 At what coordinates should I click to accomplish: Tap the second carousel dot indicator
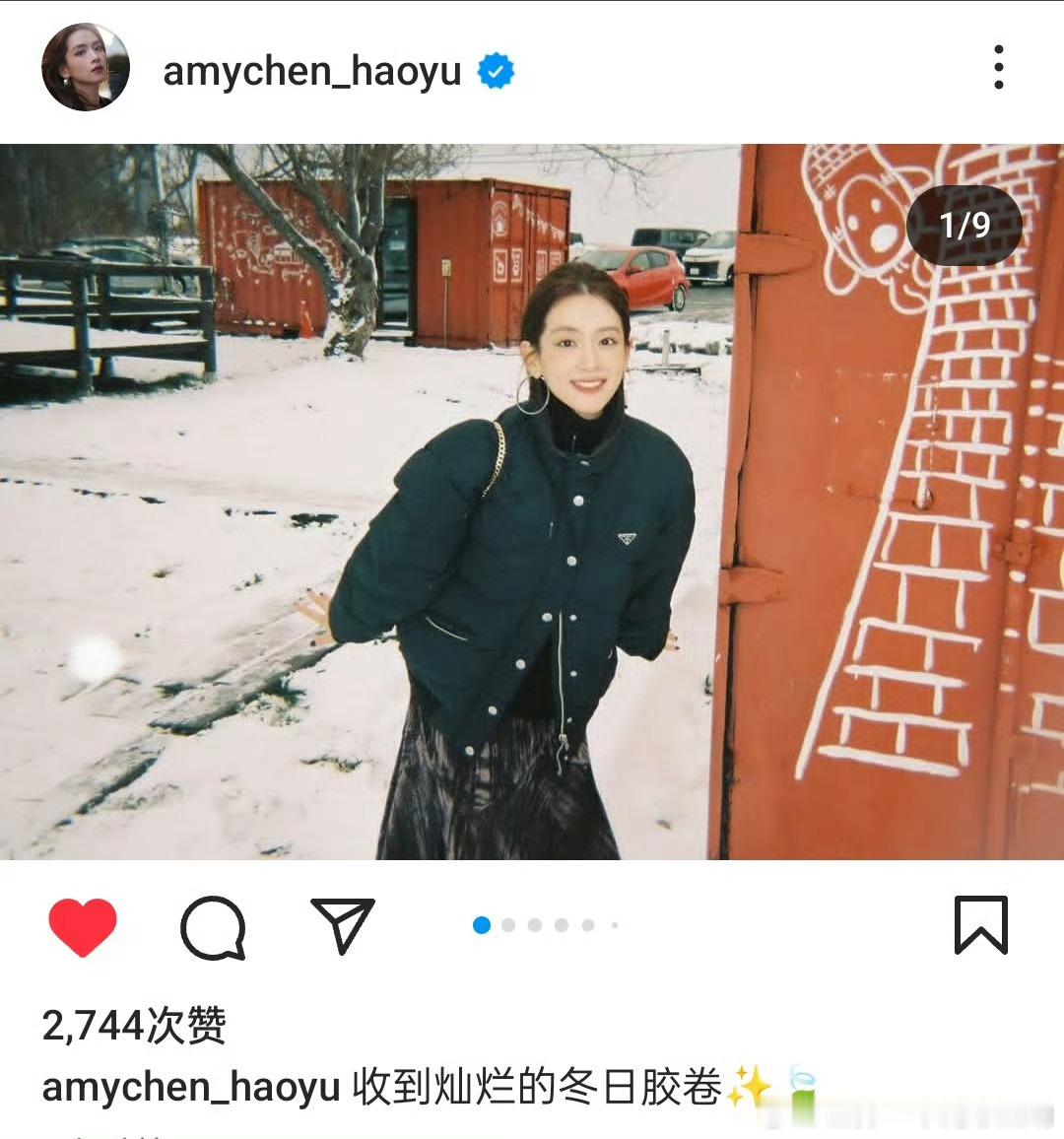tap(508, 924)
